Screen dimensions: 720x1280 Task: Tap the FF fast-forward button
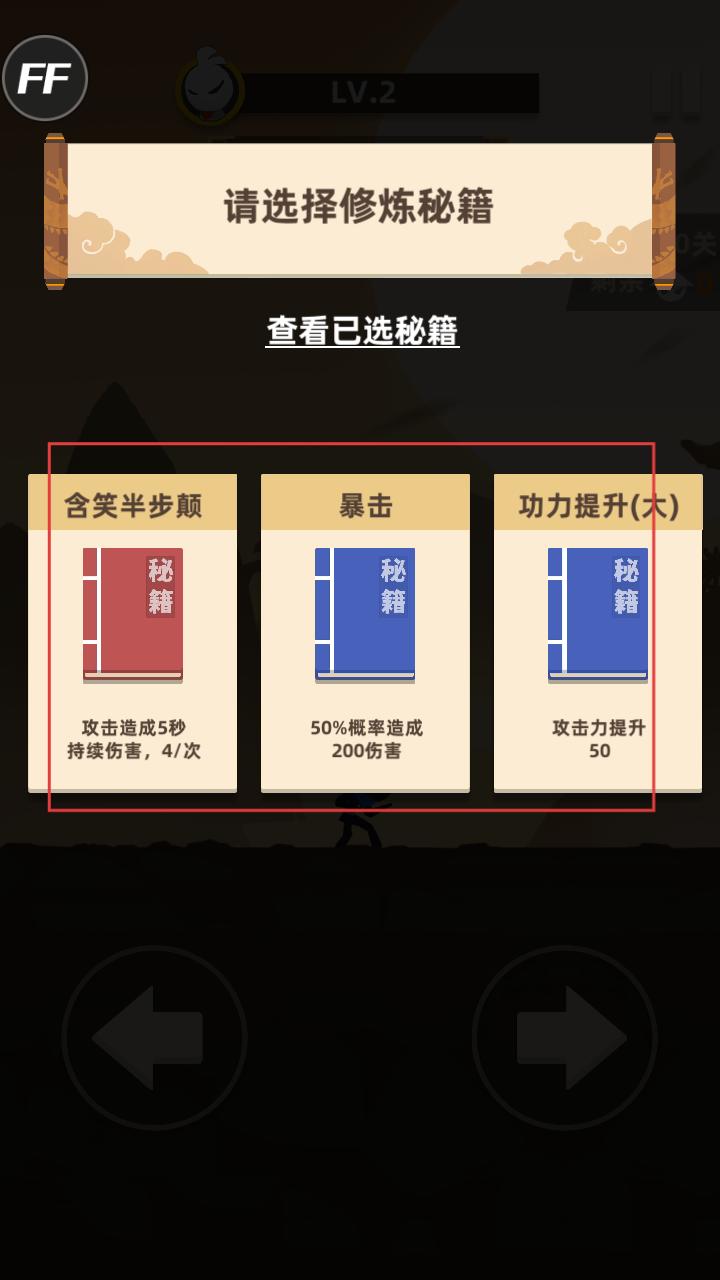[45, 78]
